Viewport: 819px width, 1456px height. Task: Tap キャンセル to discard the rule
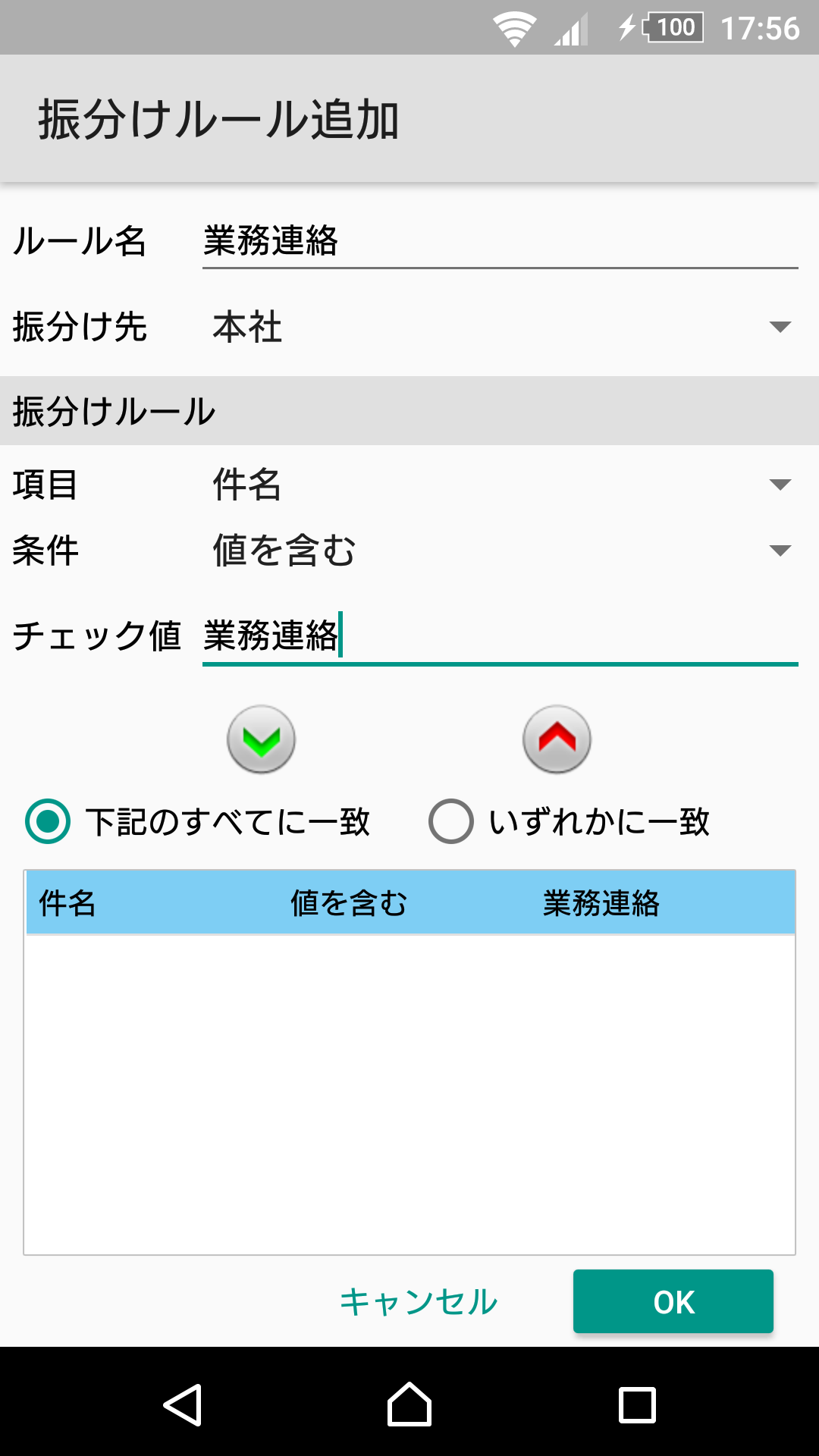click(x=419, y=1301)
